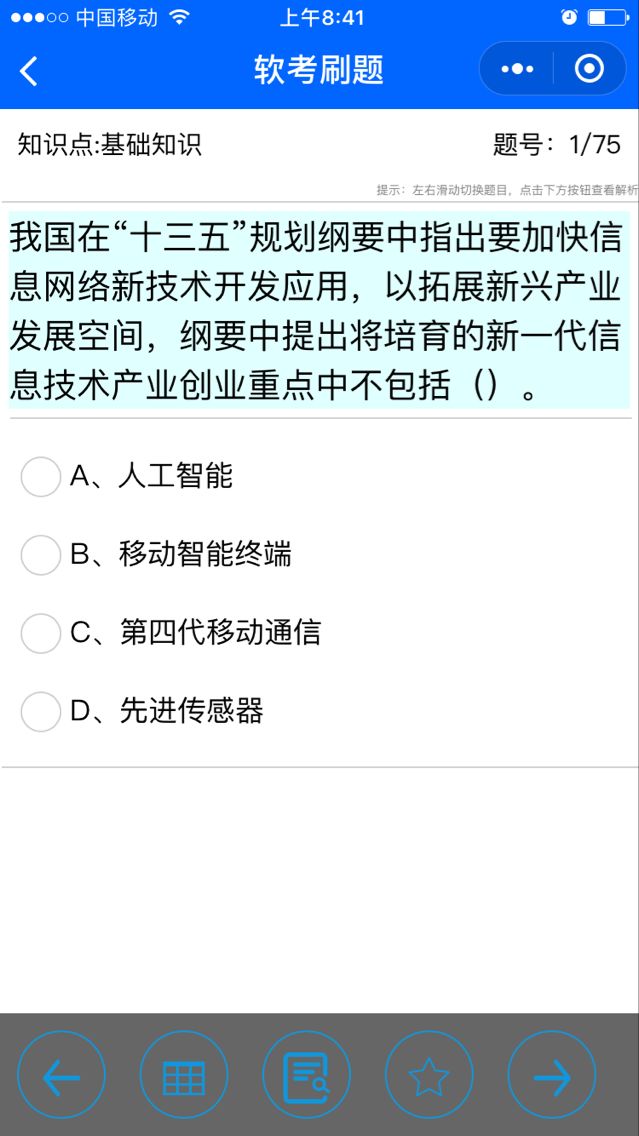Advance to the next question with the right arrow
639x1136 pixels.
pyautogui.click(x=552, y=1076)
